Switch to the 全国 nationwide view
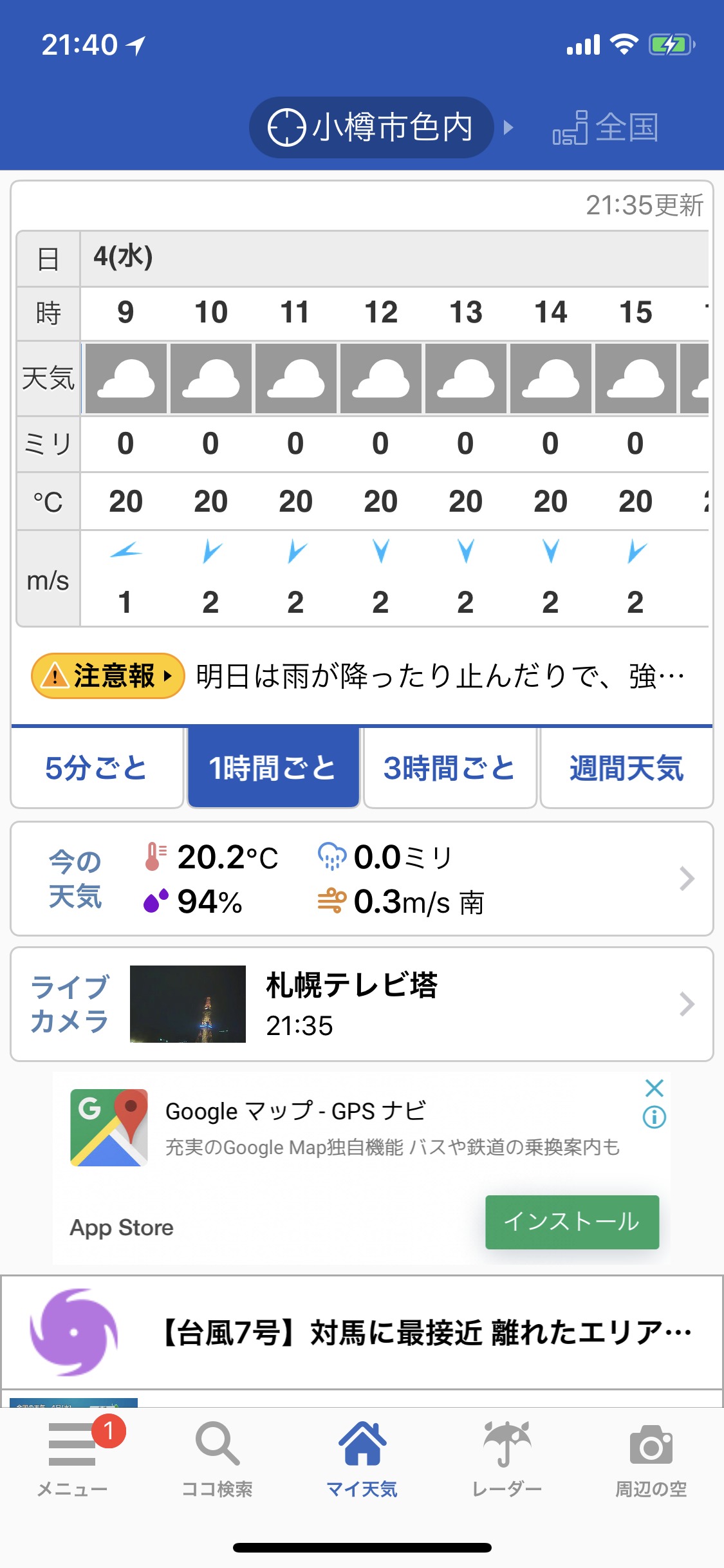 click(606, 127)
